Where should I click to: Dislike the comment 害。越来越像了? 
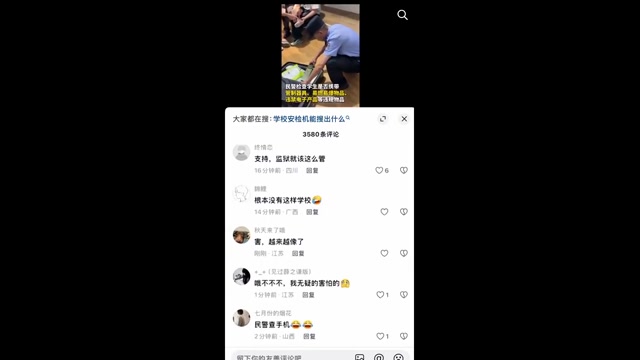coord(404,253)
